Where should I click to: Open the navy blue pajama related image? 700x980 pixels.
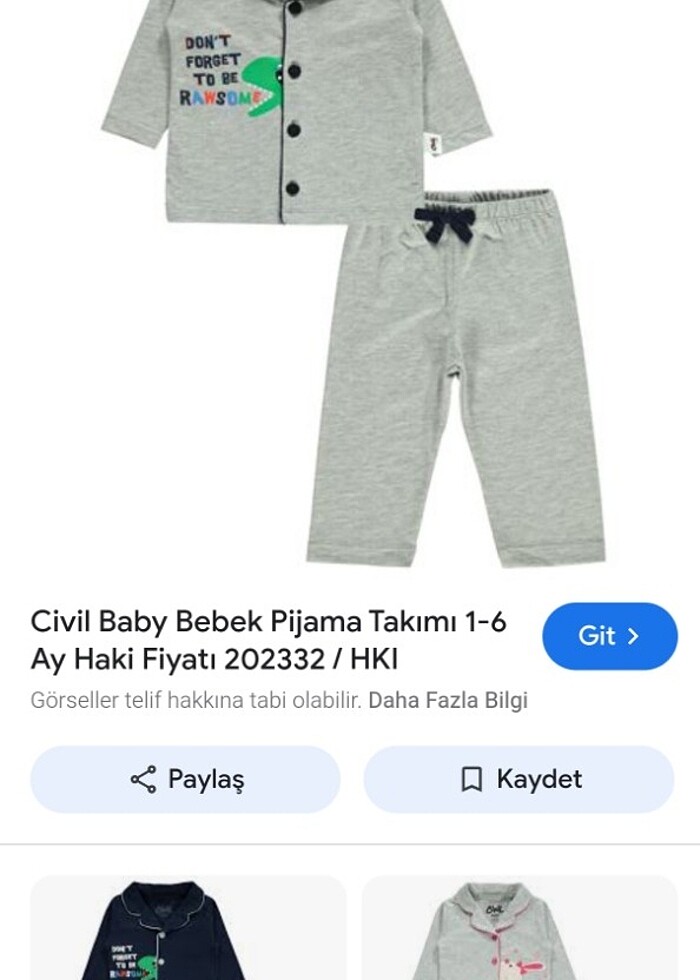[x=188, y=930]
